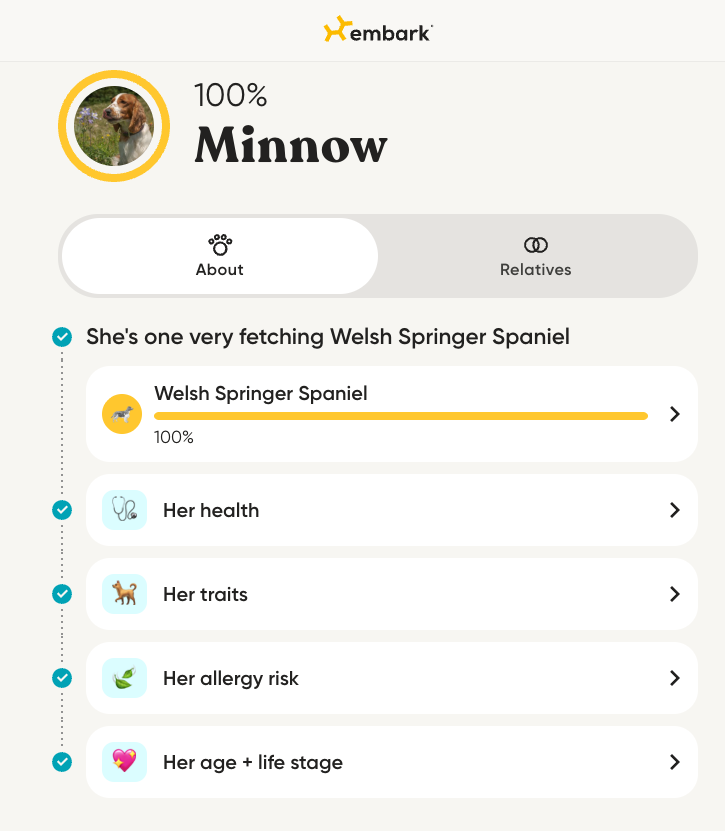Open Welsh Springer Spaniel breed details
This screenshot has width=725, height=831.
click(391, 414)
